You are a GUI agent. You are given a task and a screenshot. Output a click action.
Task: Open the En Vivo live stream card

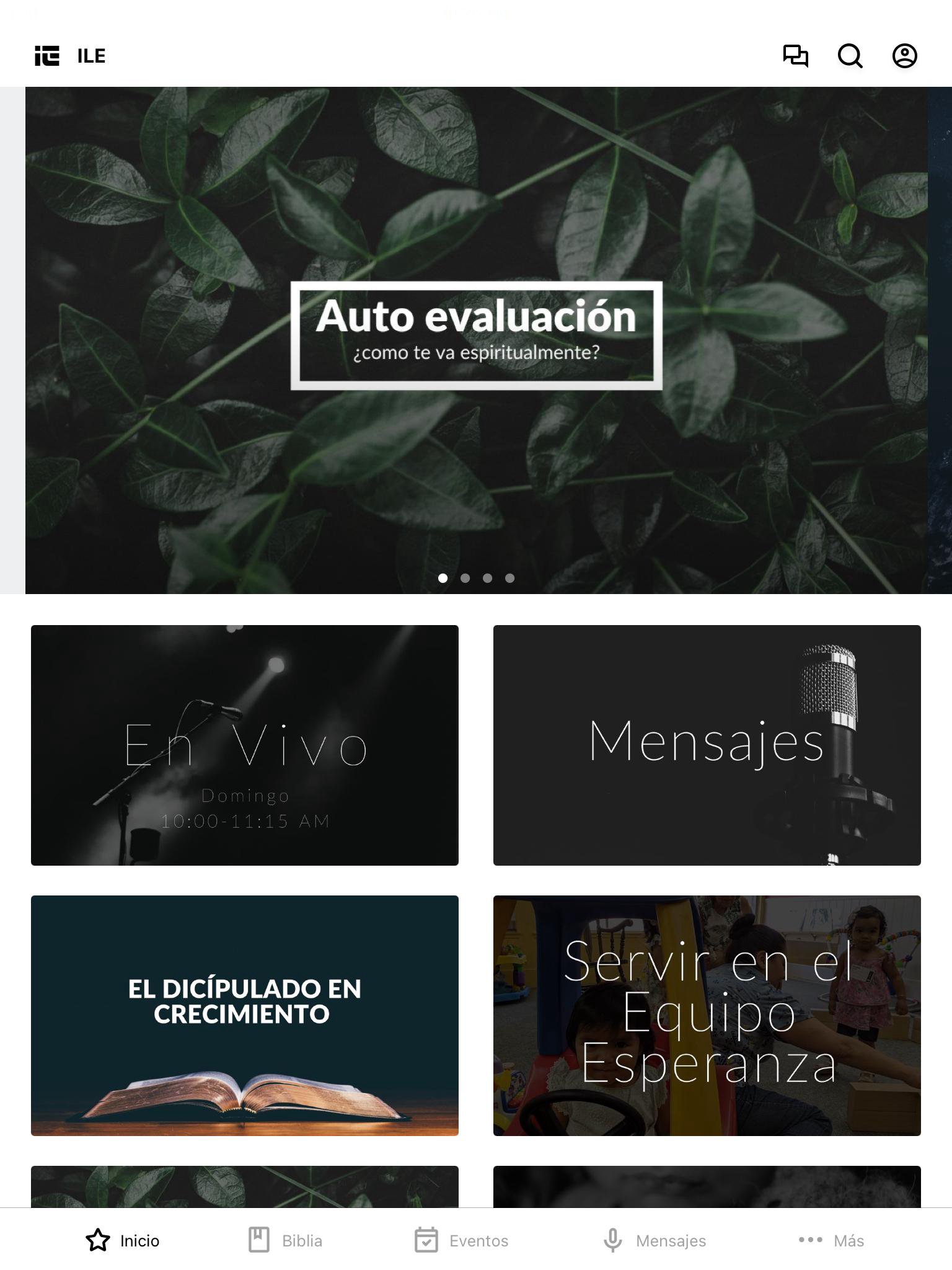coord(245,745)
